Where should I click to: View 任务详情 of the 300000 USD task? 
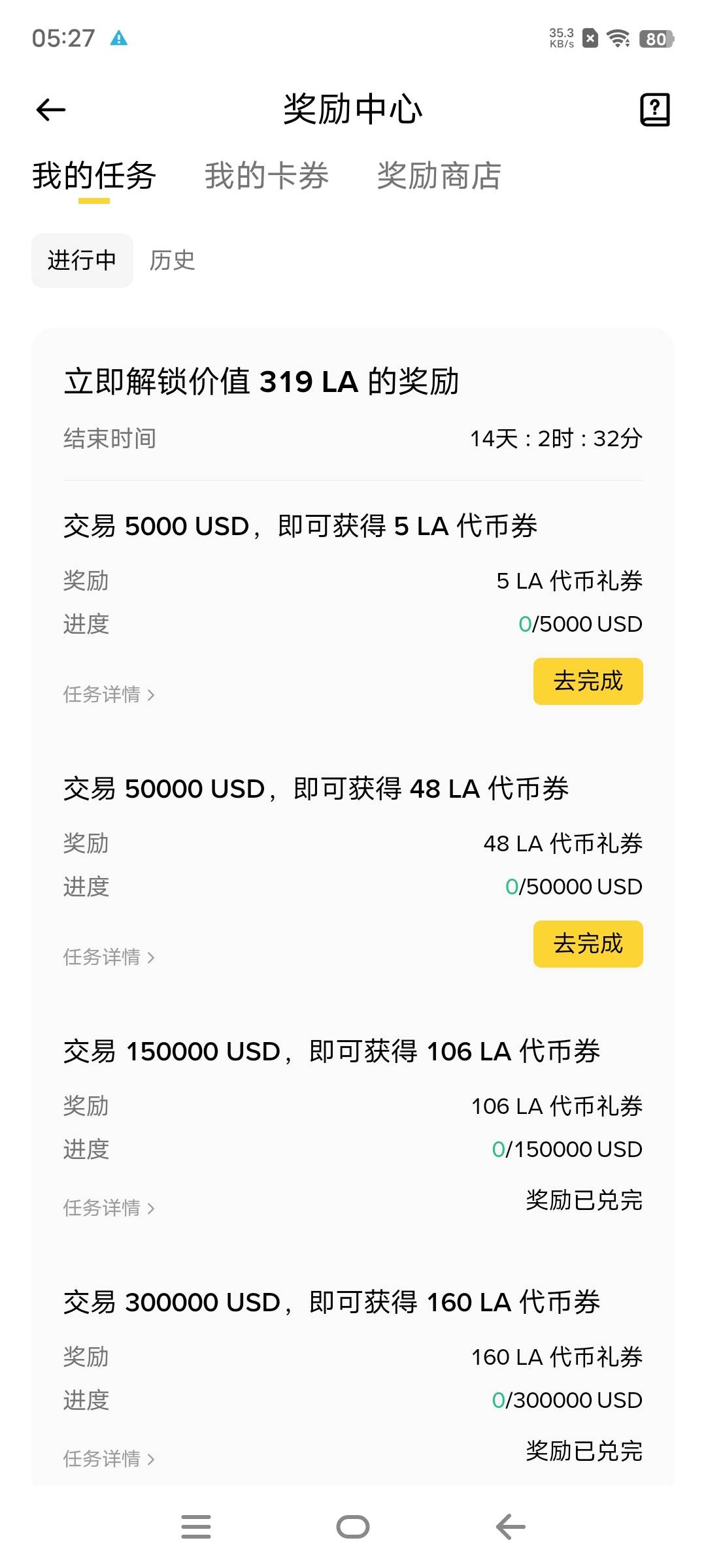(x=109, y=1459)
